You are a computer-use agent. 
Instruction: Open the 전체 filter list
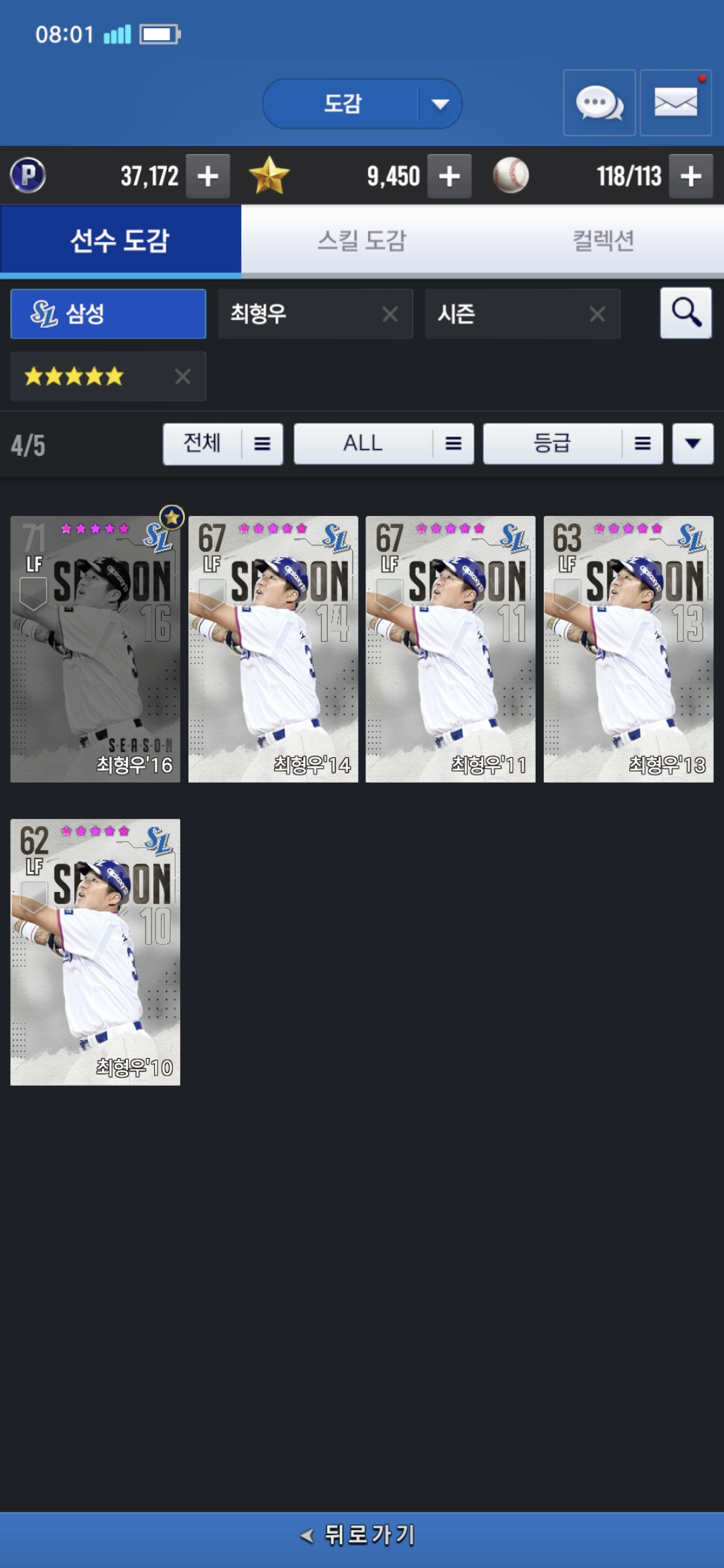coord(223,444)
